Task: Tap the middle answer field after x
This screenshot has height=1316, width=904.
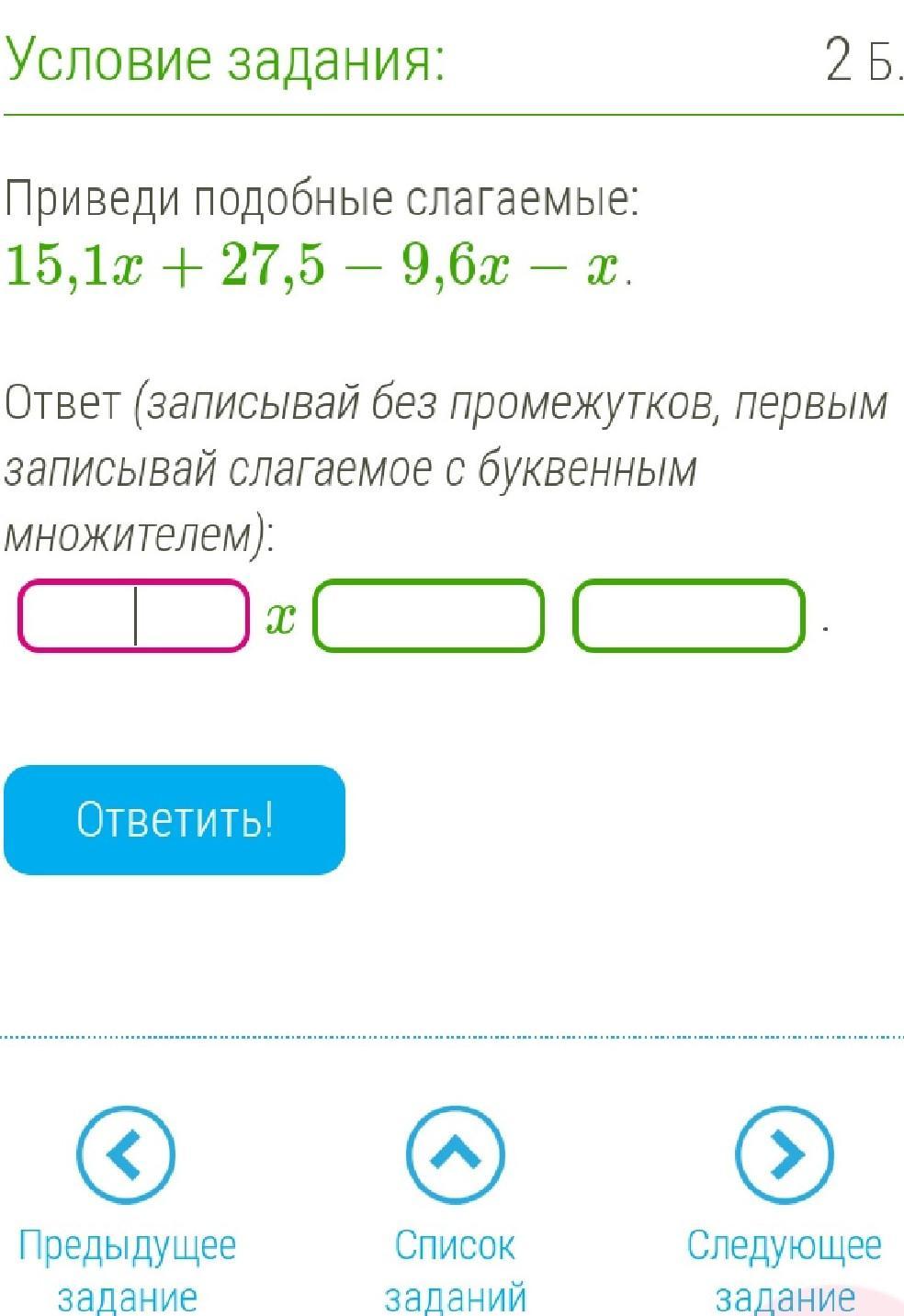Action: pos(428,616)
